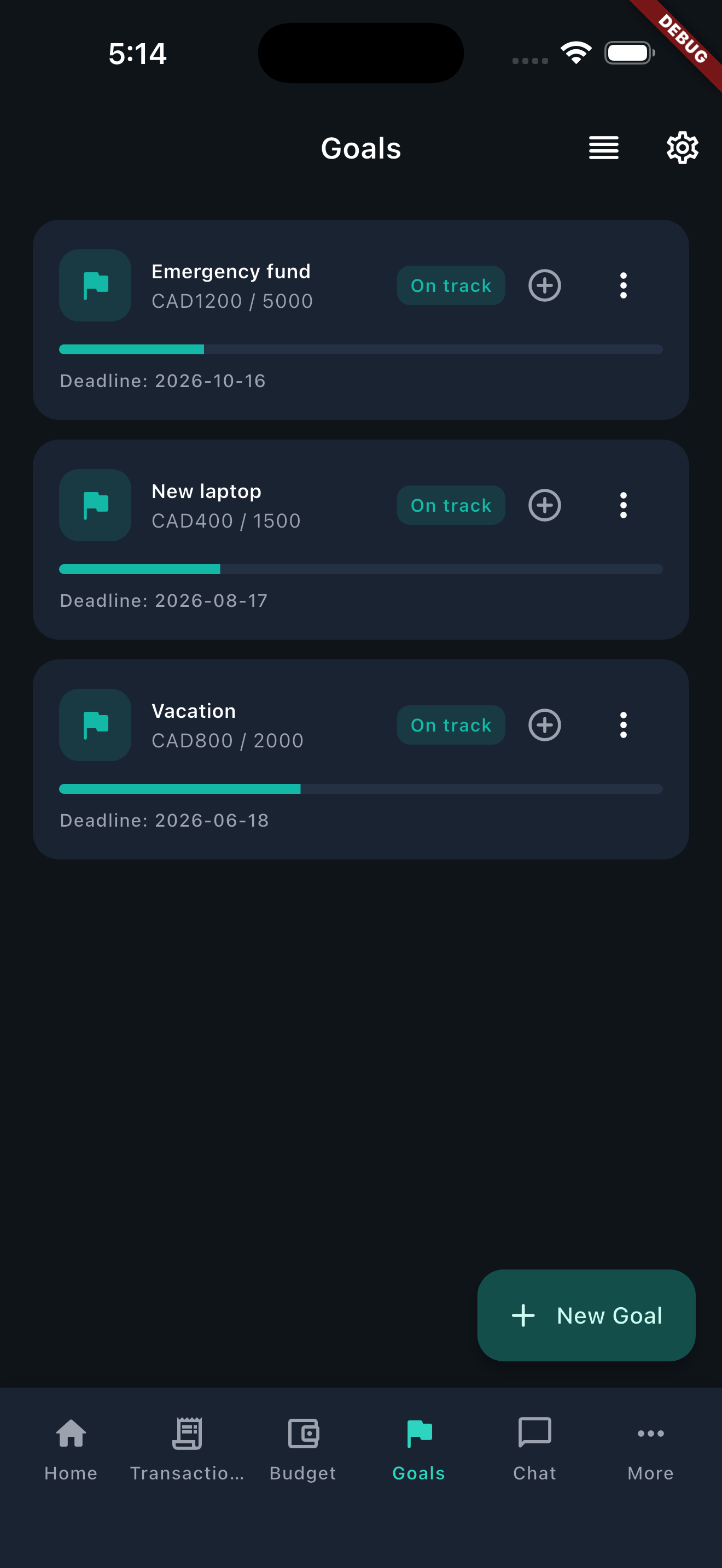This screenshot has height=1568, width=722.
Task: Add funds to Vacation goal
Action: [544, 725]
